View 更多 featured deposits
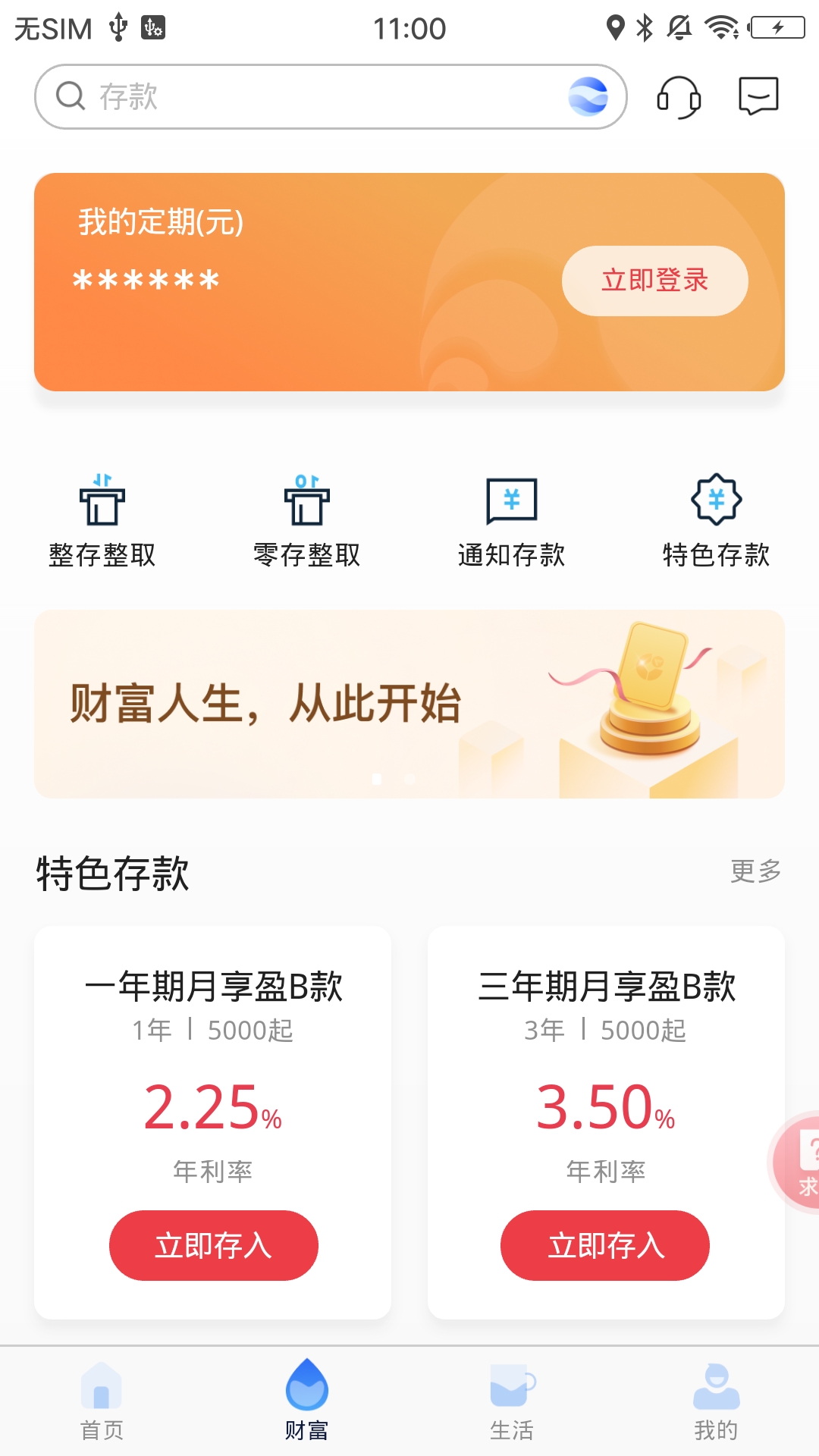Image resolution: width=819 pixels, height=1456 pixels. tap(755, 871)
